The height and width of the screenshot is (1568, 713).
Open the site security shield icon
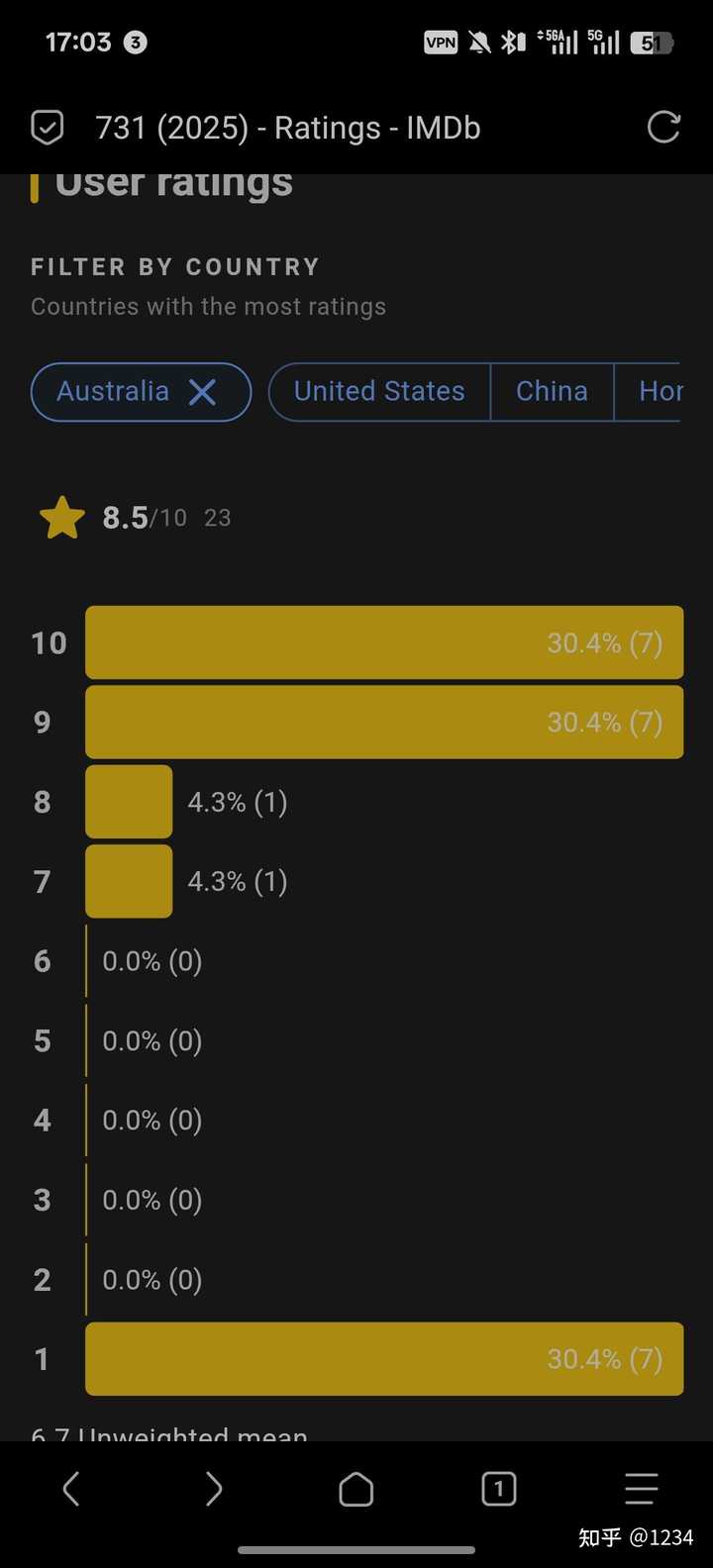pyautogui.click(x=48, y=128)
